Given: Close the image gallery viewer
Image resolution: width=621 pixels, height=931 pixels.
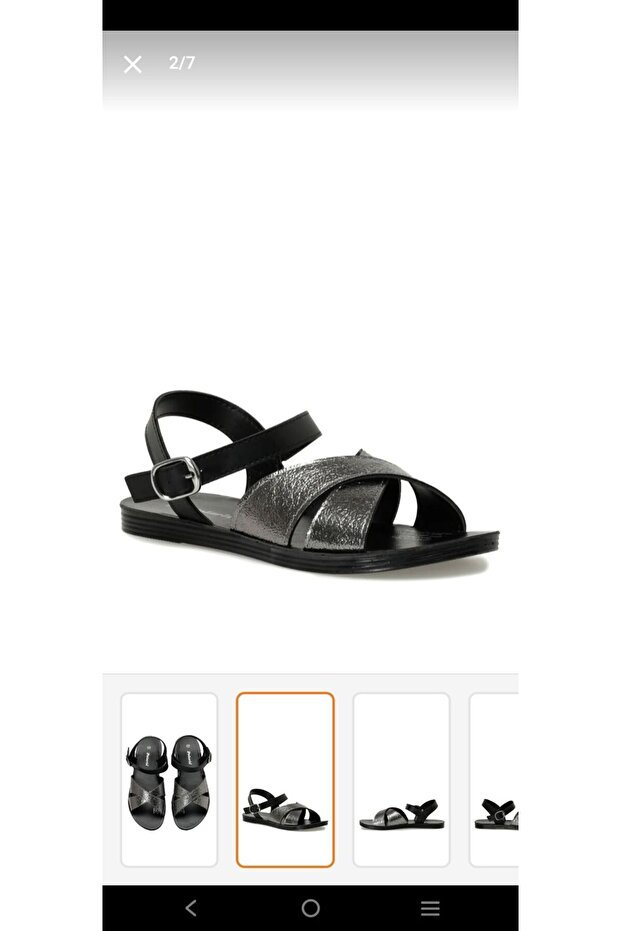Looking at the screenshot, I should click(x=133, y=64).
